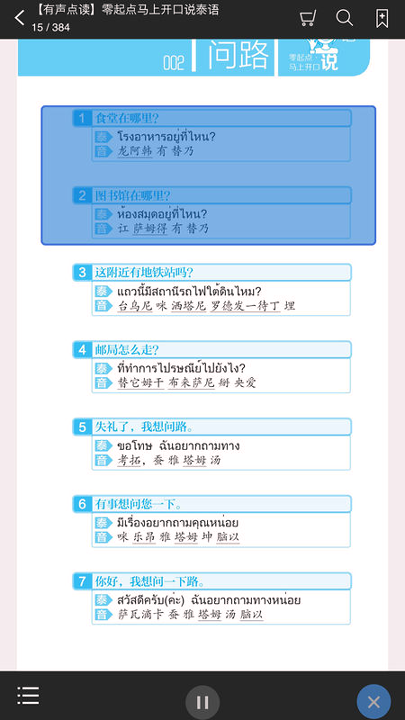Open the shopping cart
Viewport: 405px width, 720px height.
[308, 18]
